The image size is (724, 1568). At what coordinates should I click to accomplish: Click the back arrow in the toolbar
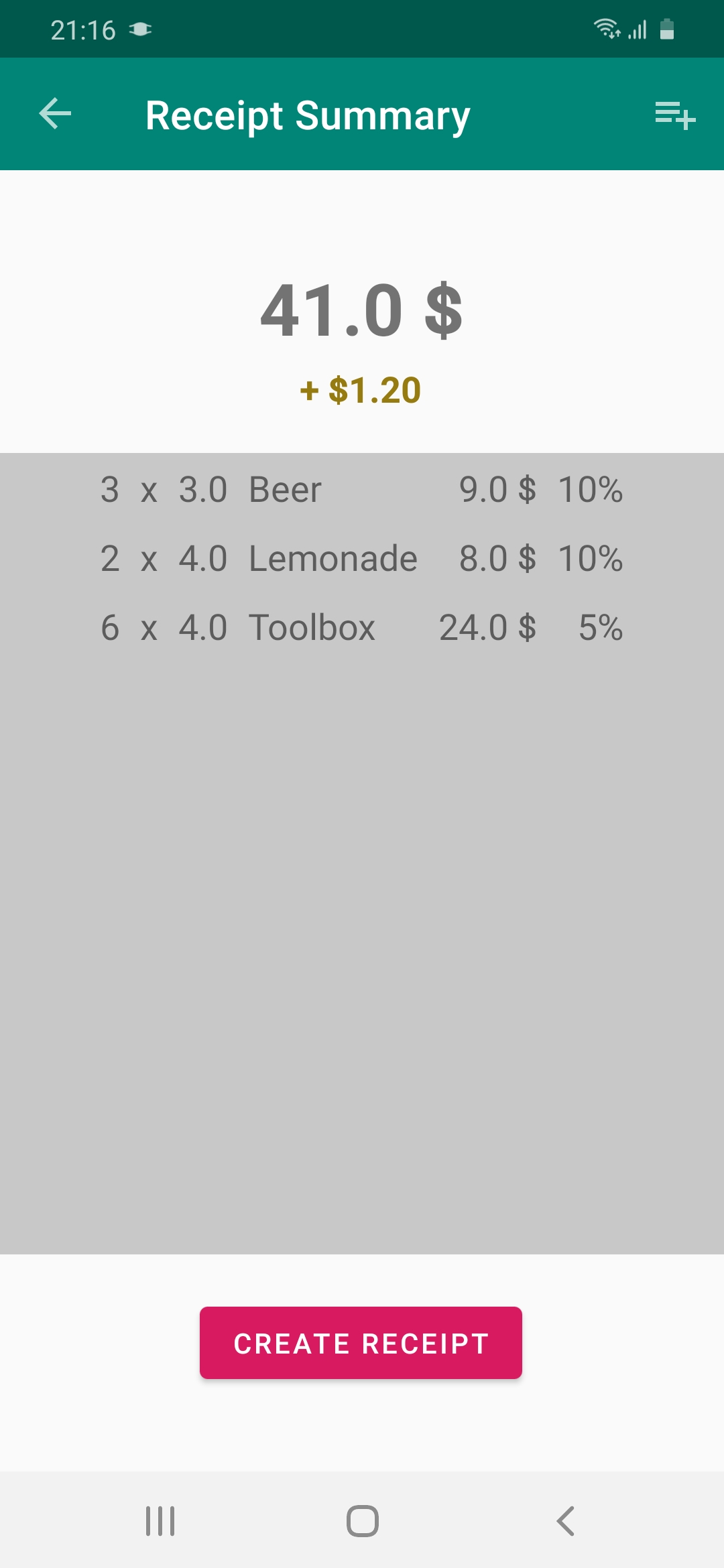pos(55,113)
